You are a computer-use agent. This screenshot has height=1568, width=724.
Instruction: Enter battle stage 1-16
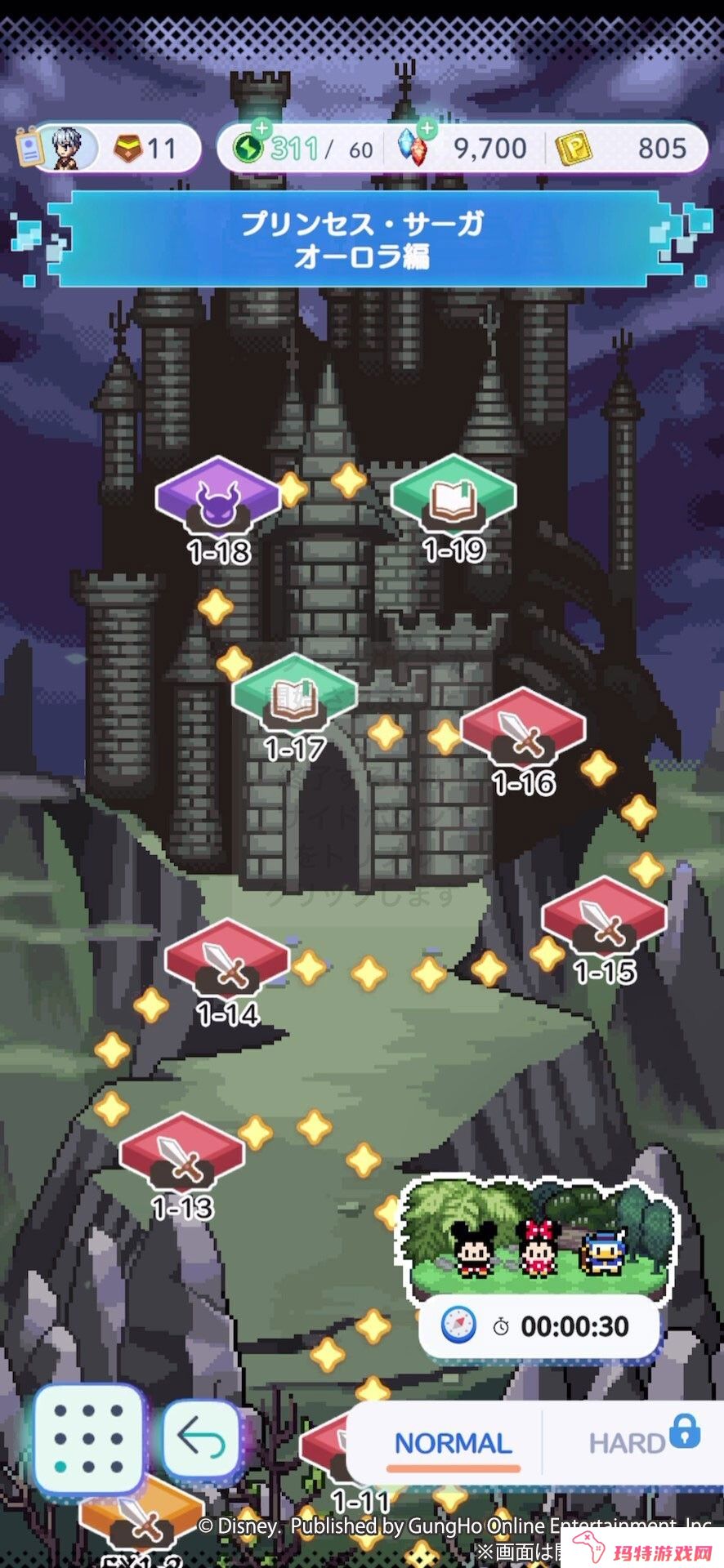coord(523,732)
